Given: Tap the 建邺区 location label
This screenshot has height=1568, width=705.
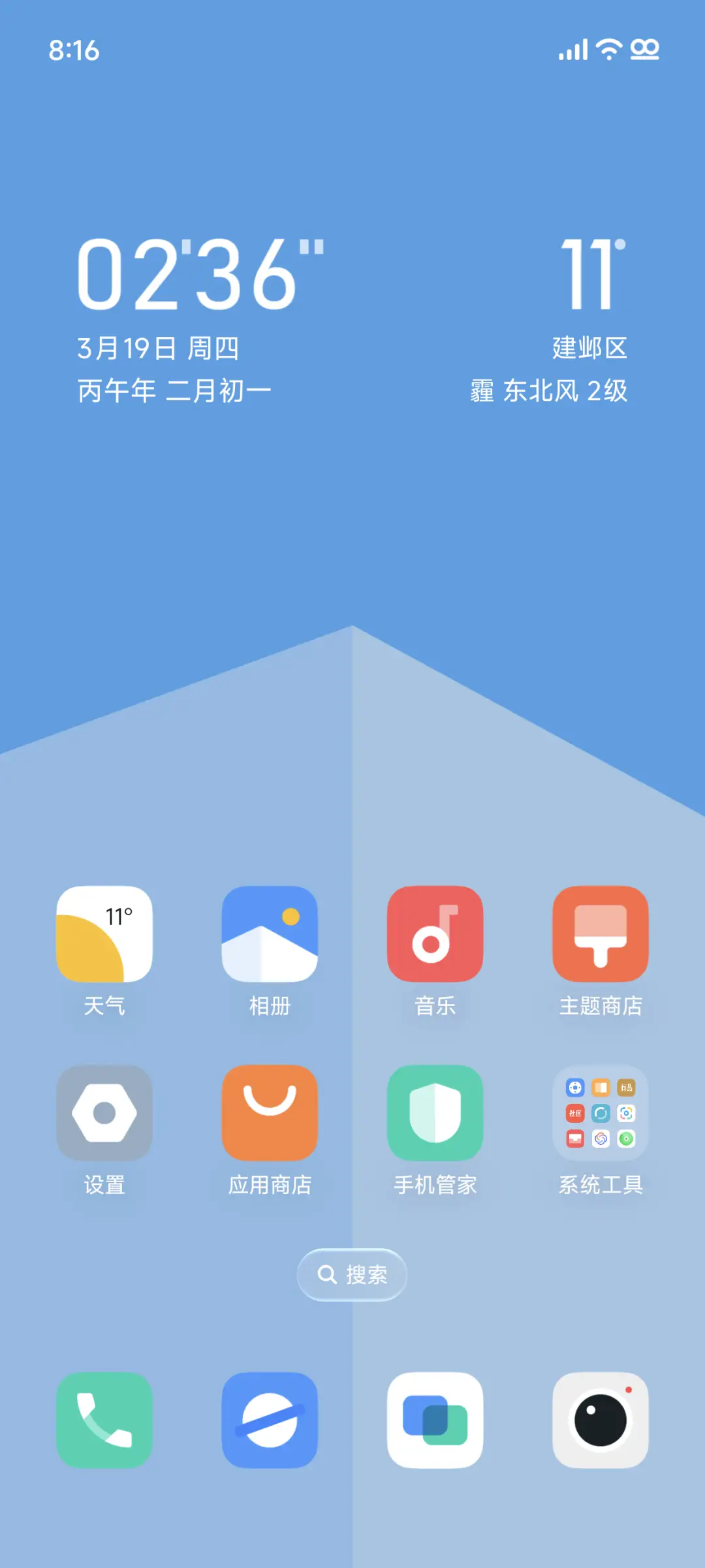Looking at the screenshot, I should [589, 349].
